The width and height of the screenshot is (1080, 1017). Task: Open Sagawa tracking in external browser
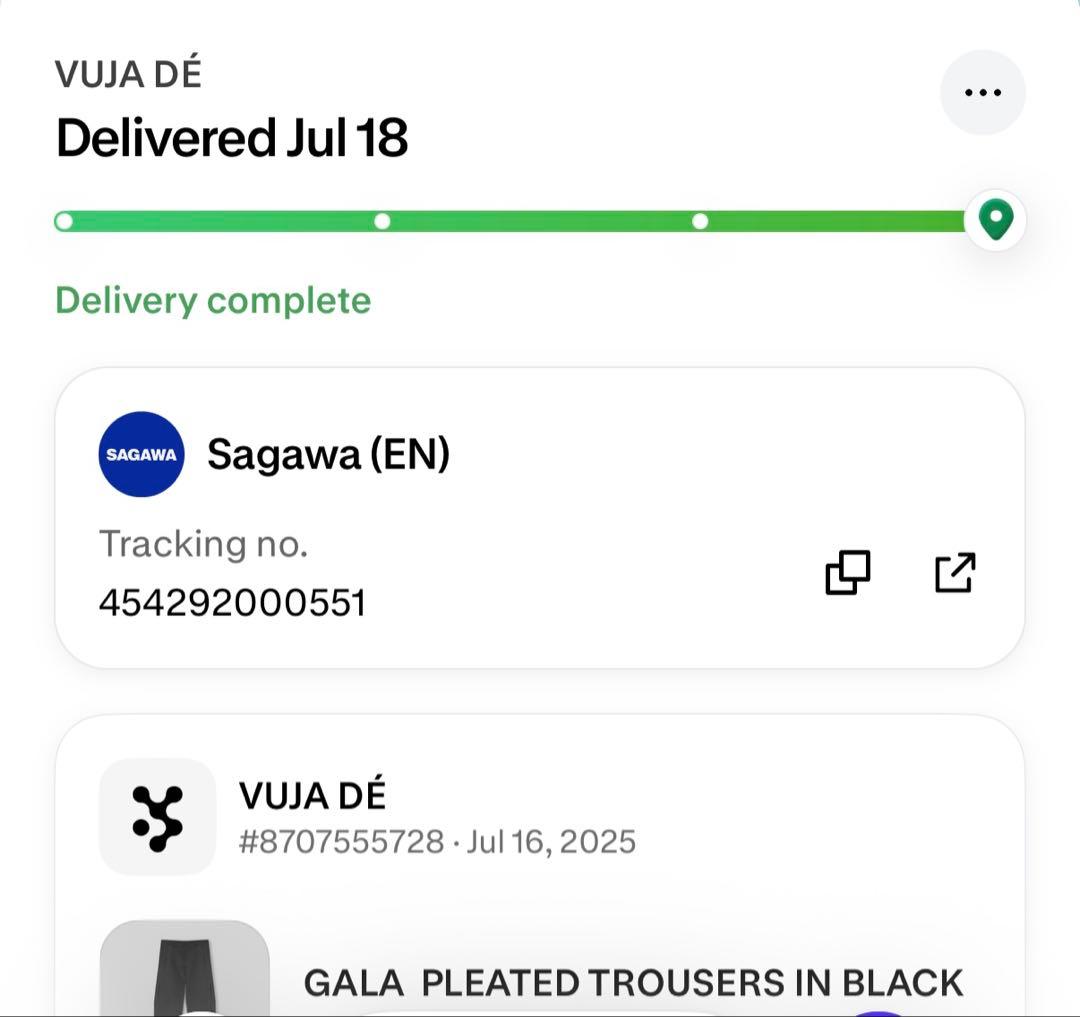[954, 572]
